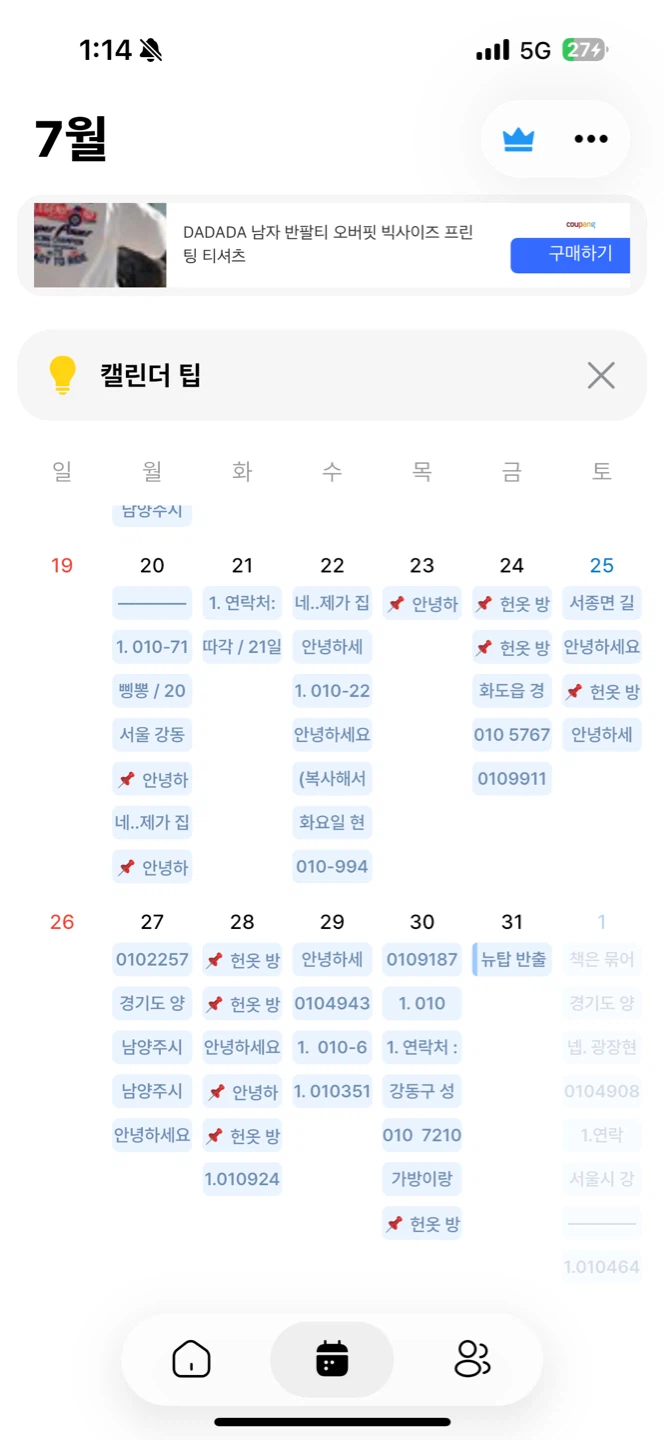Open the 따각 / 21일 event
This screenshot has width=665, height=1440.
pos(242,647)
